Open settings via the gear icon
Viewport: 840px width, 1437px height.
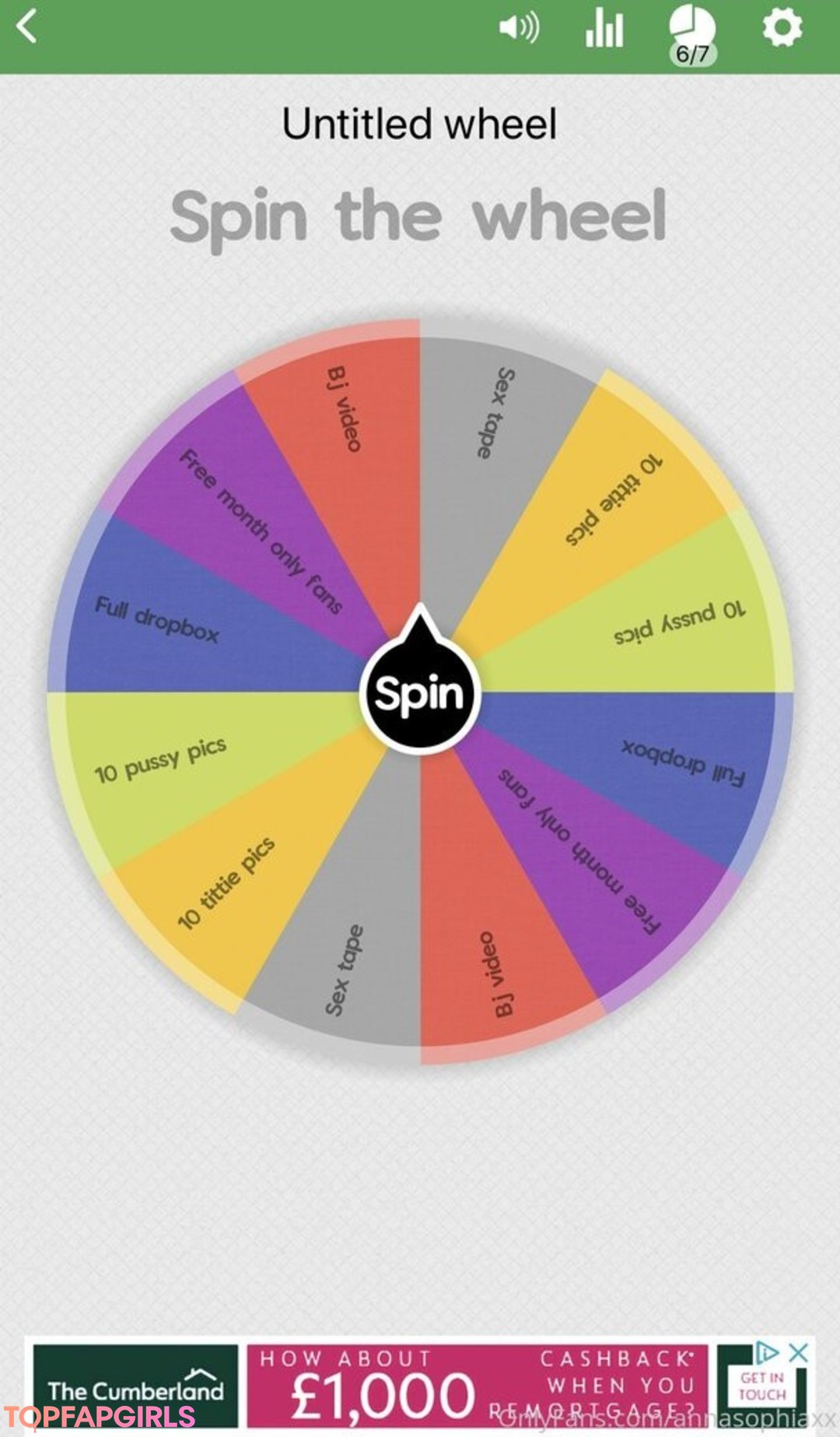pos(782,28)
